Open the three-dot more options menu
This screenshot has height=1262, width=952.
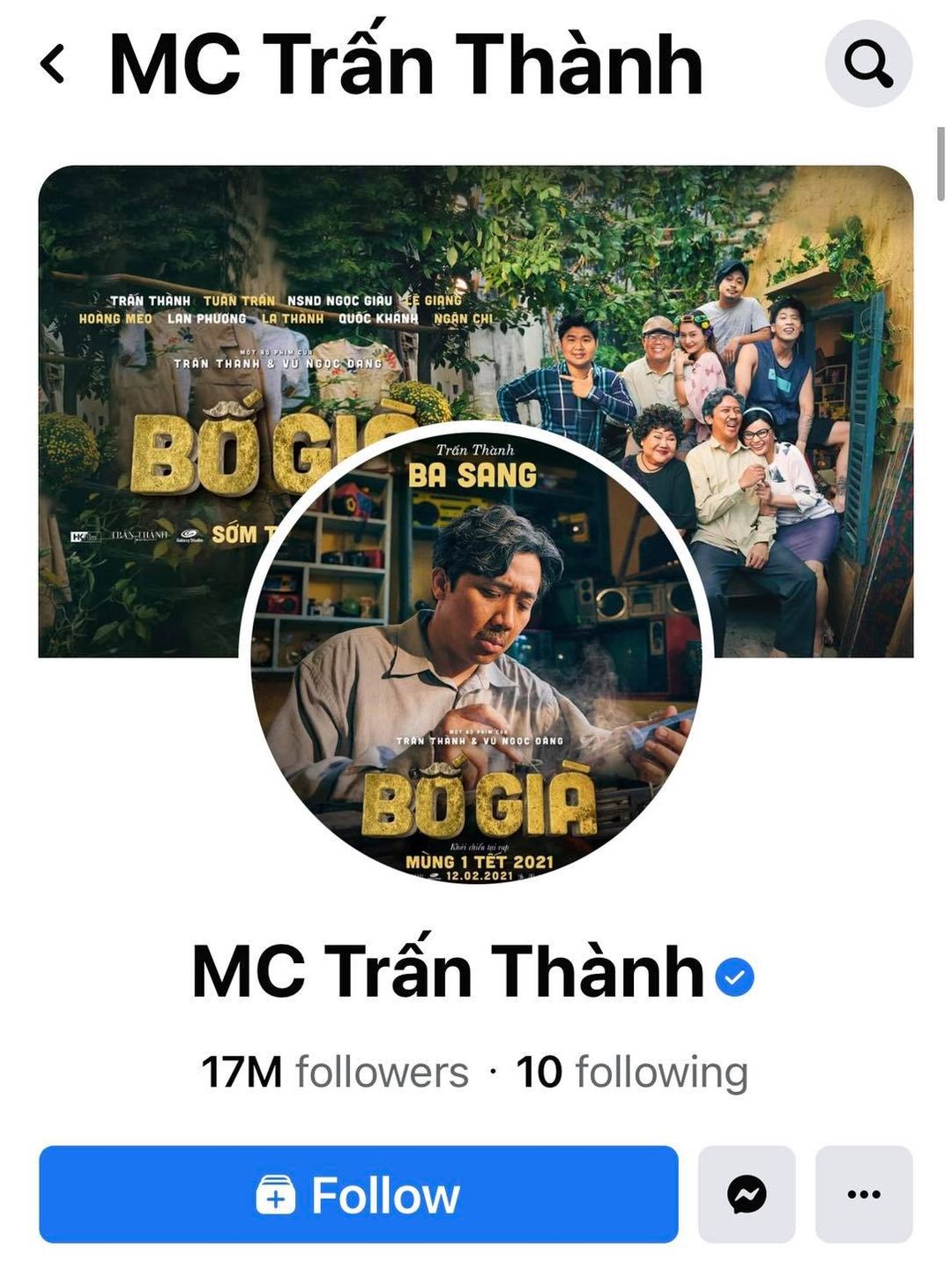click(x=863, y=1194)
